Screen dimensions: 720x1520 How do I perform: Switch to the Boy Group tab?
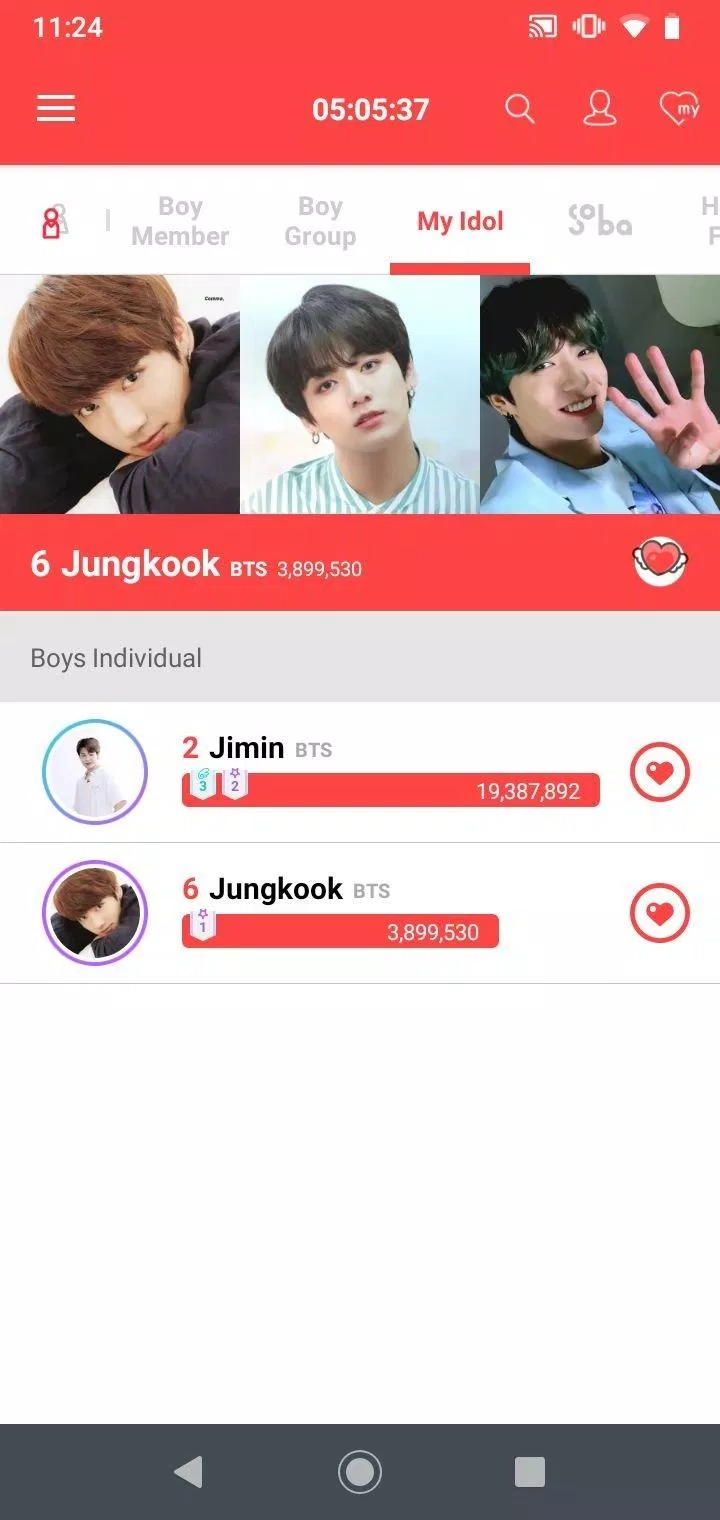click(318, 220)
